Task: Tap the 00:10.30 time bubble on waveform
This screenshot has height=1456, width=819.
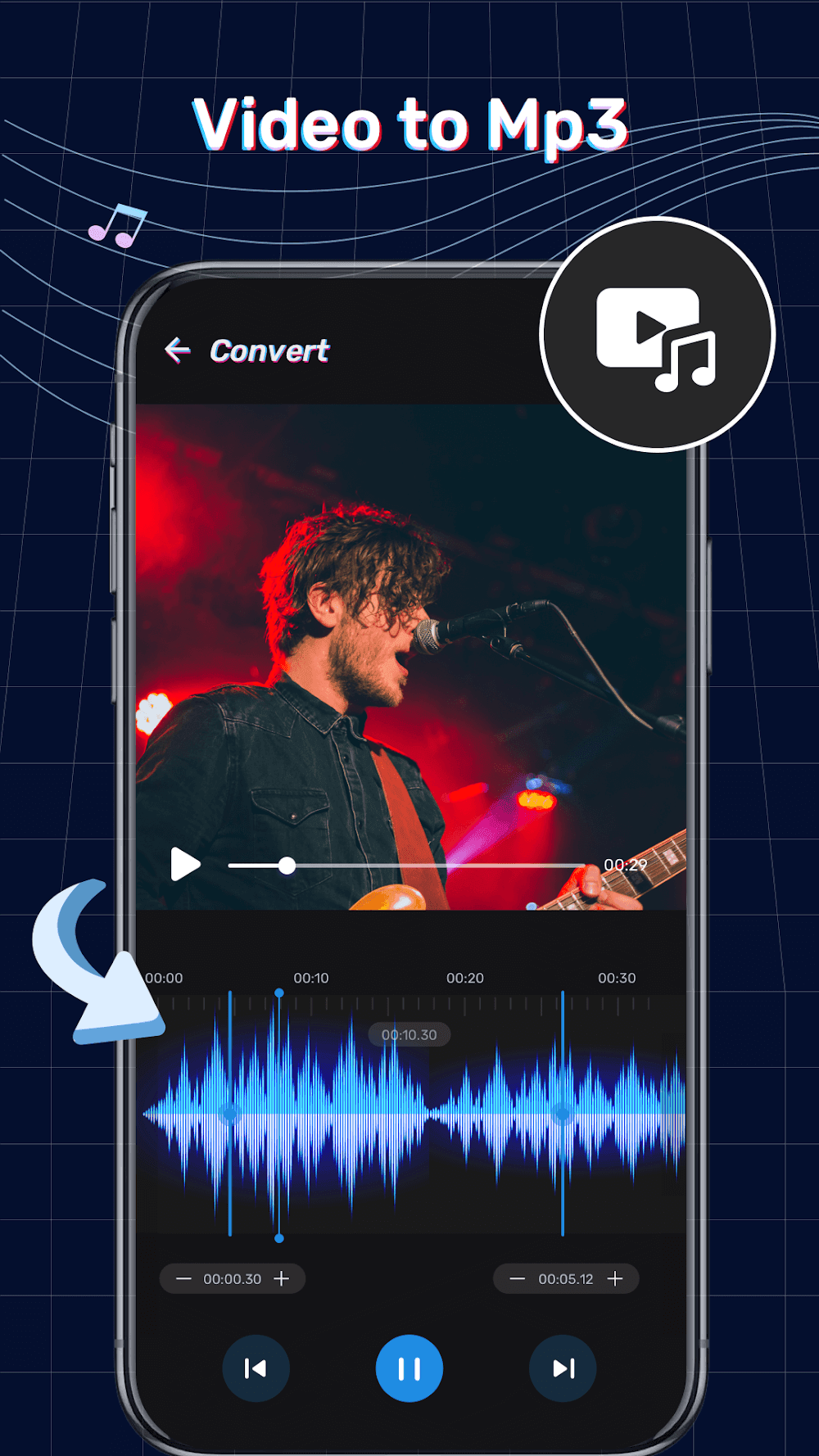Action: [409, 1034]
